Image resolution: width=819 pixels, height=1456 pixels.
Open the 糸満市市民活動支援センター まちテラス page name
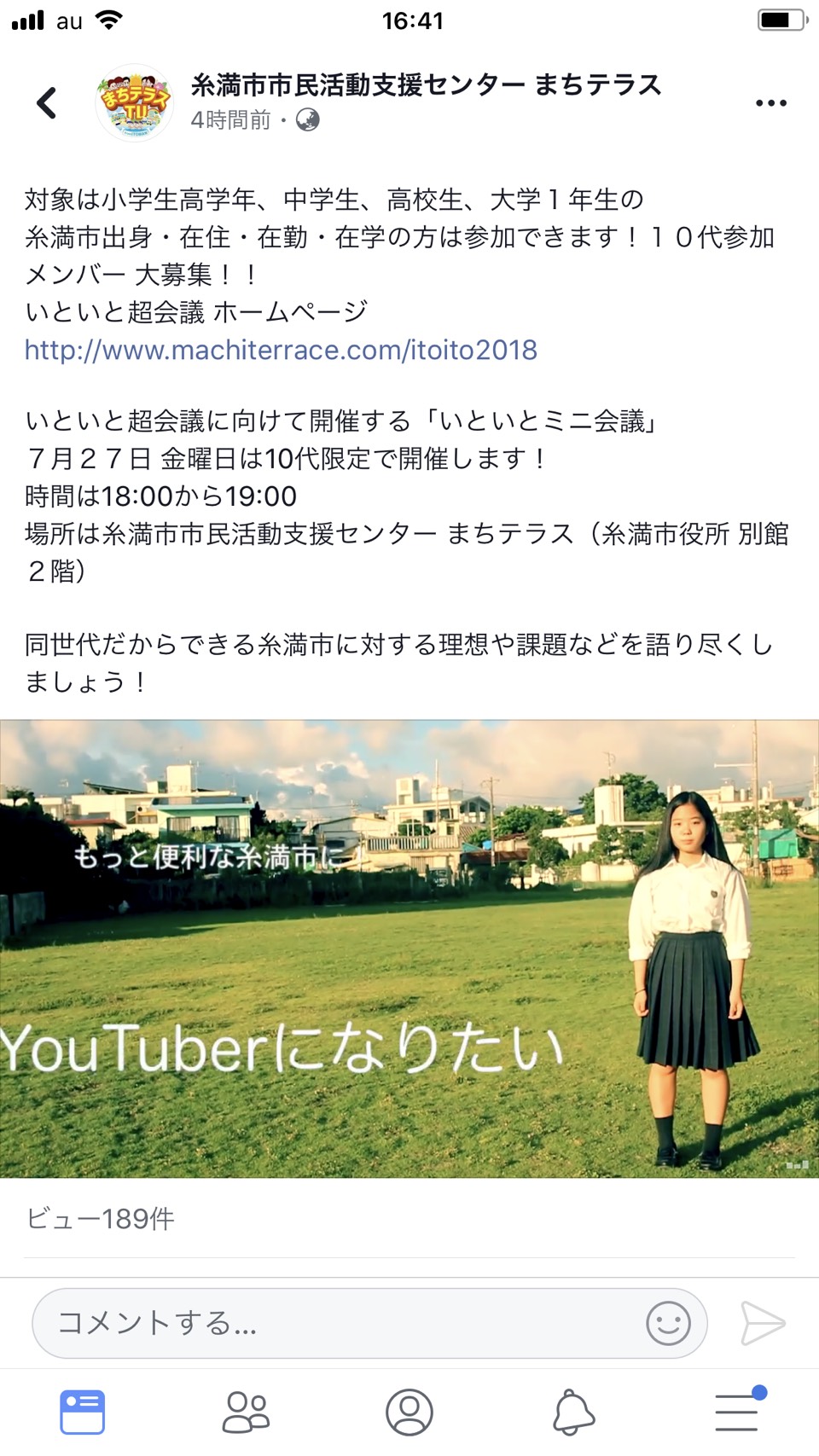[x=426, y=84]
